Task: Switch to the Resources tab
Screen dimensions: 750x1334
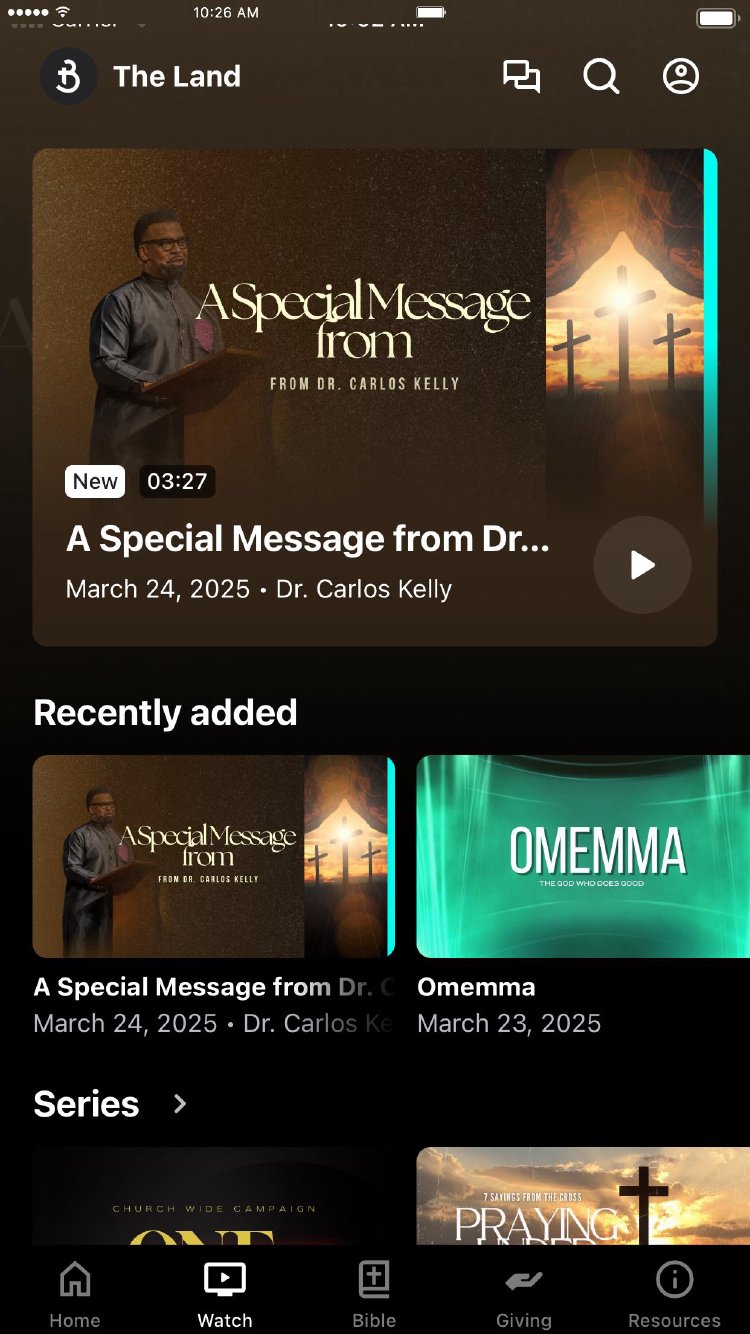Action: click(674, 1294)
